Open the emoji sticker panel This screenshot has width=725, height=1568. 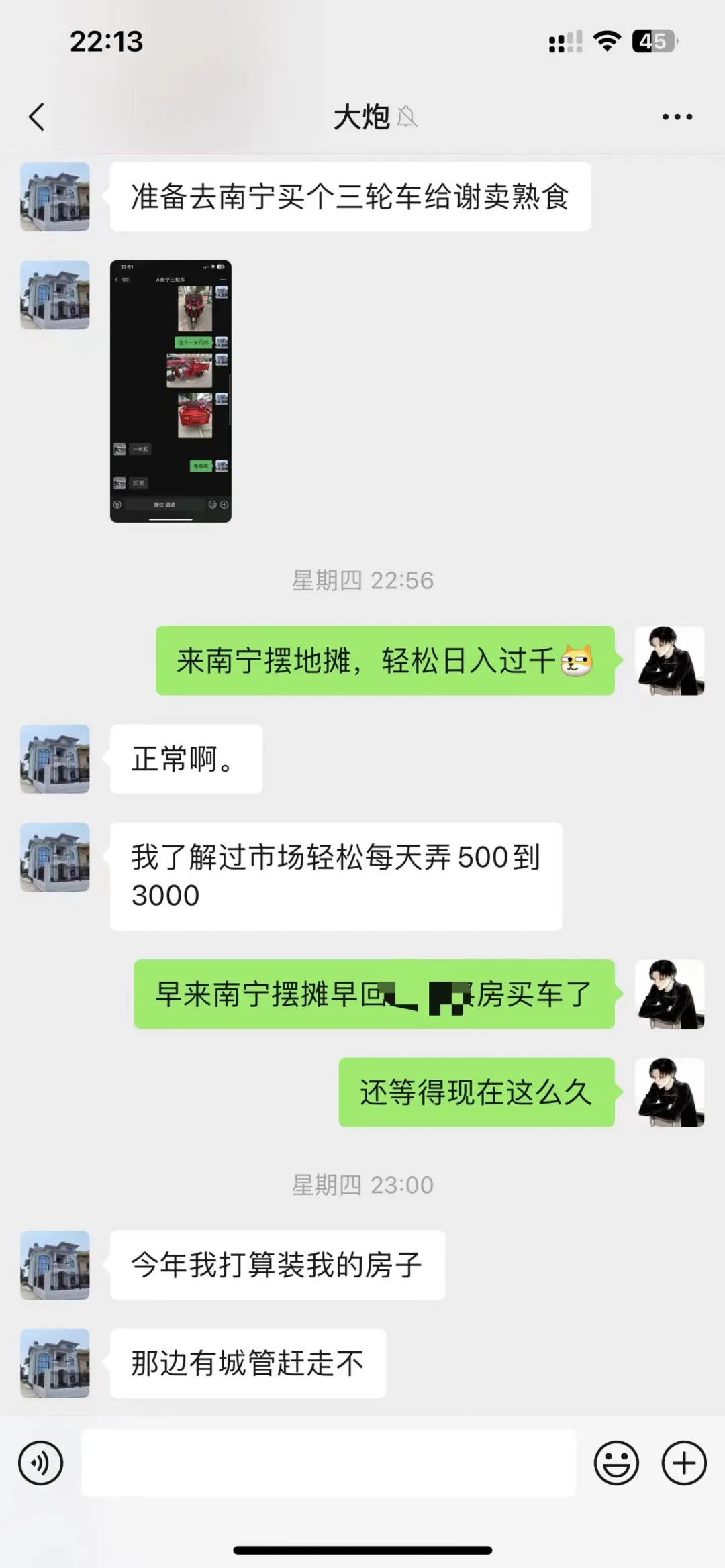pos(616,1463)
